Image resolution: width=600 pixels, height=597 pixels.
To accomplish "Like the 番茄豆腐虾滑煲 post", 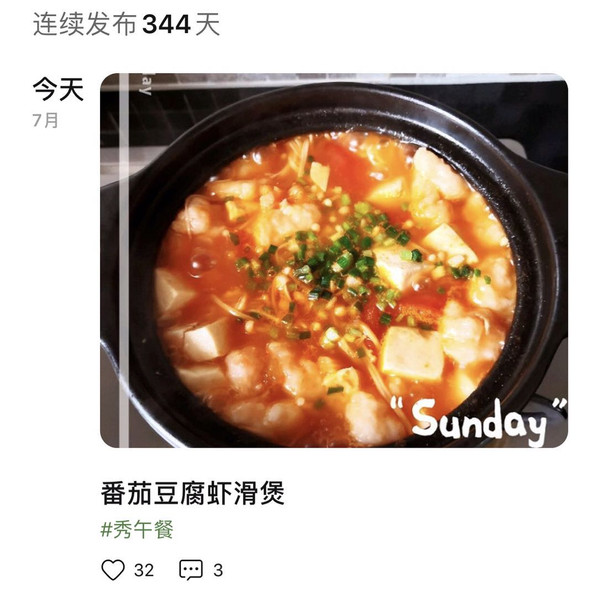I will tap(114, 570).
